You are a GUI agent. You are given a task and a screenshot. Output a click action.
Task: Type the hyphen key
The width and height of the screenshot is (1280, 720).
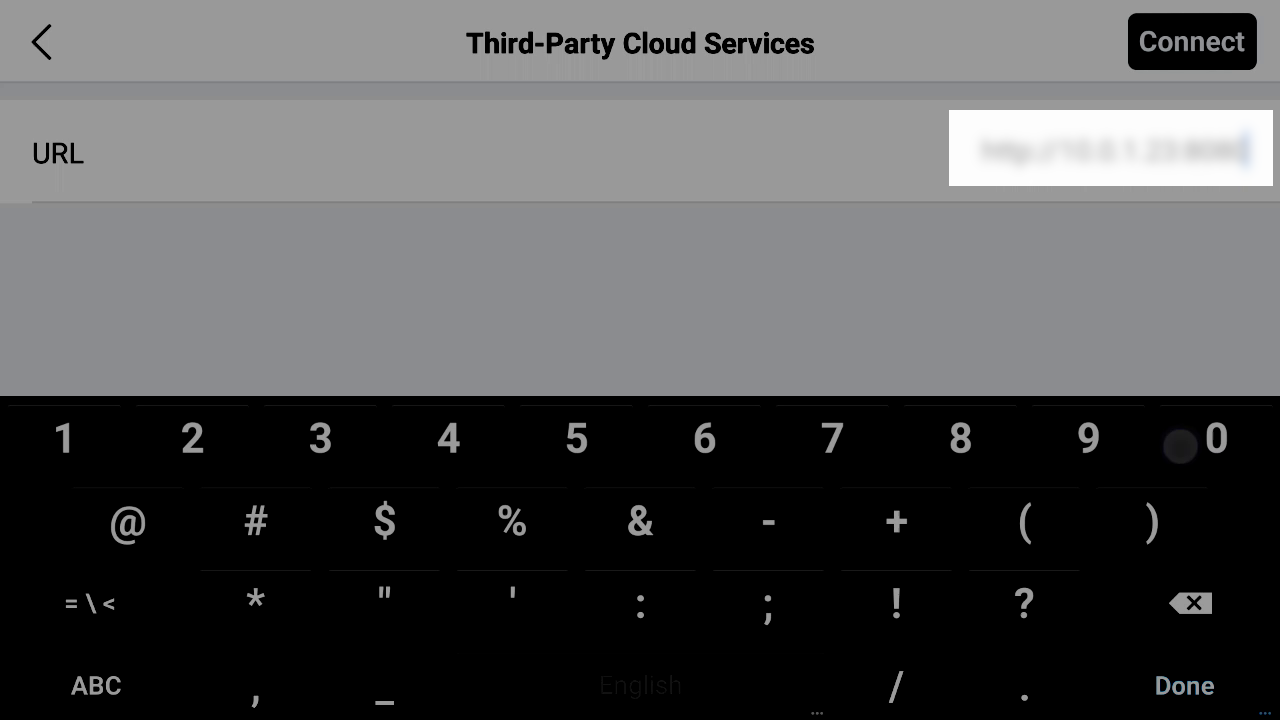coord(768,522)
